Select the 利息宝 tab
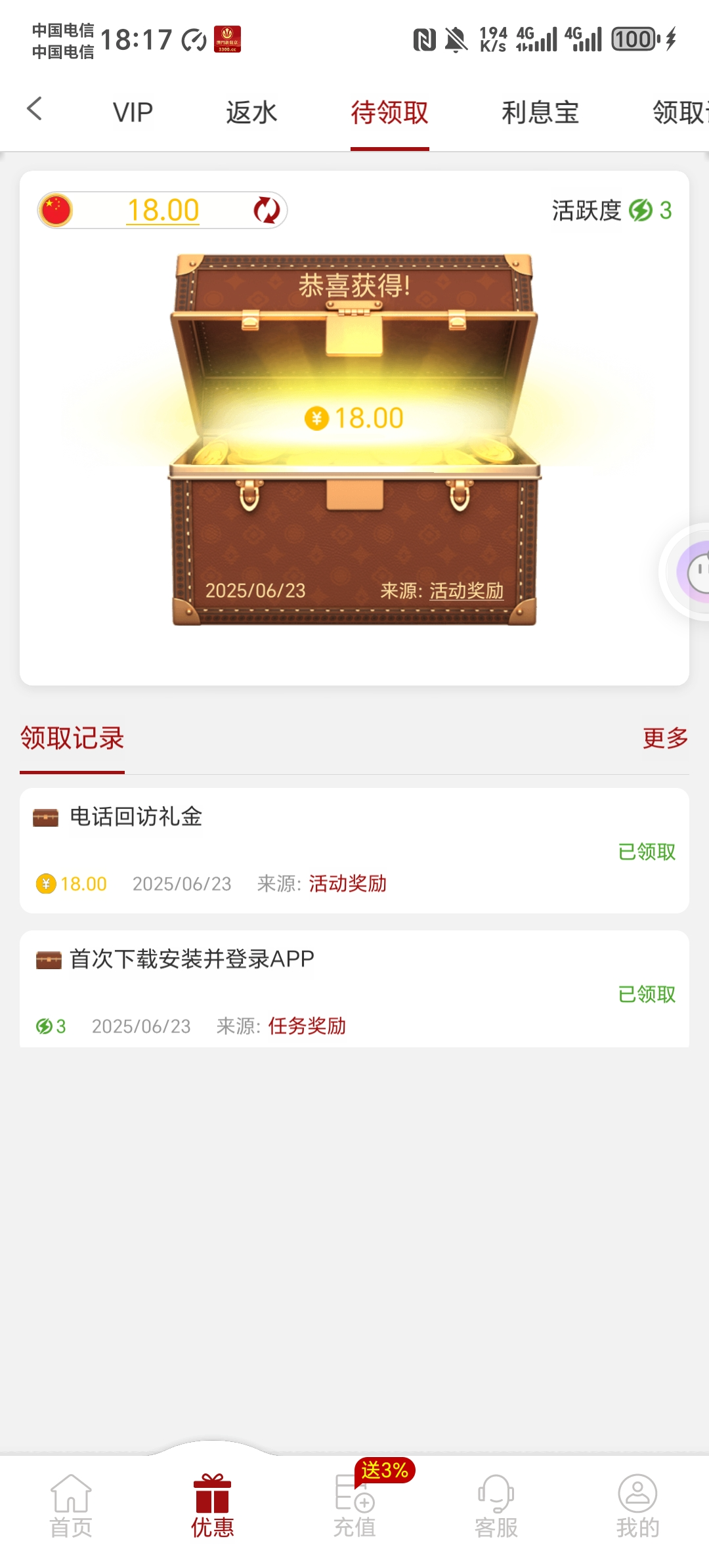Image resolution: width=709 pixels, height=1568 pixels. click(x=540, y=112)
